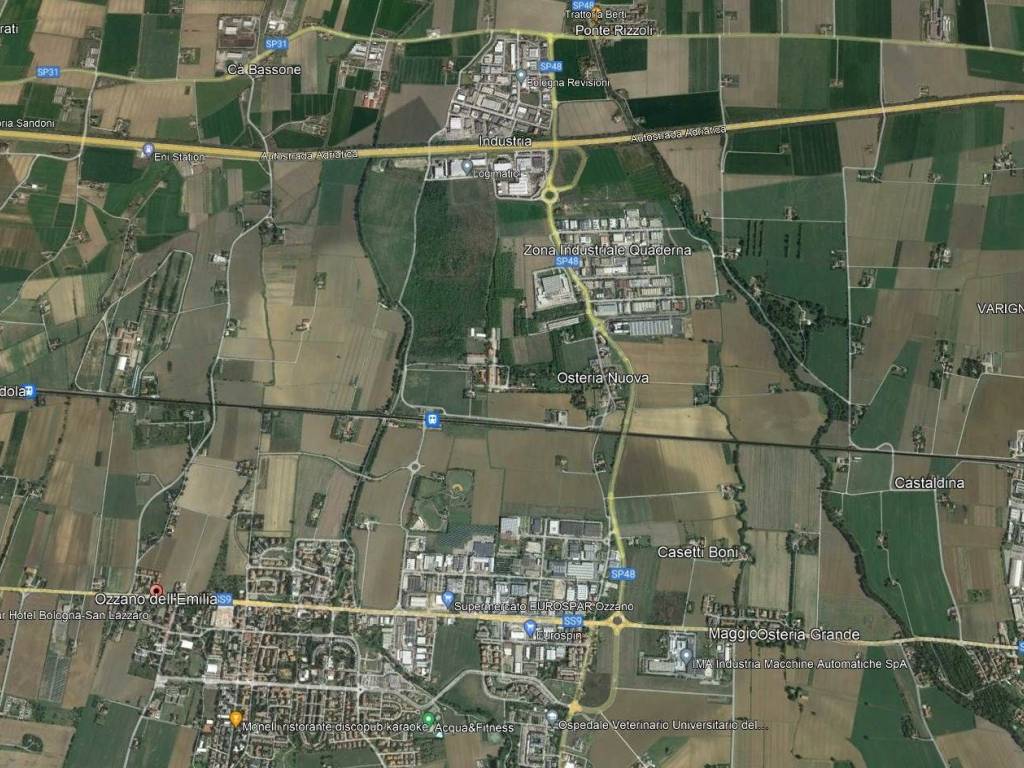Tap the Monelli ristorante discopub karaoke pin
This screenshot has height=768, width=1024.
point(236,718)
